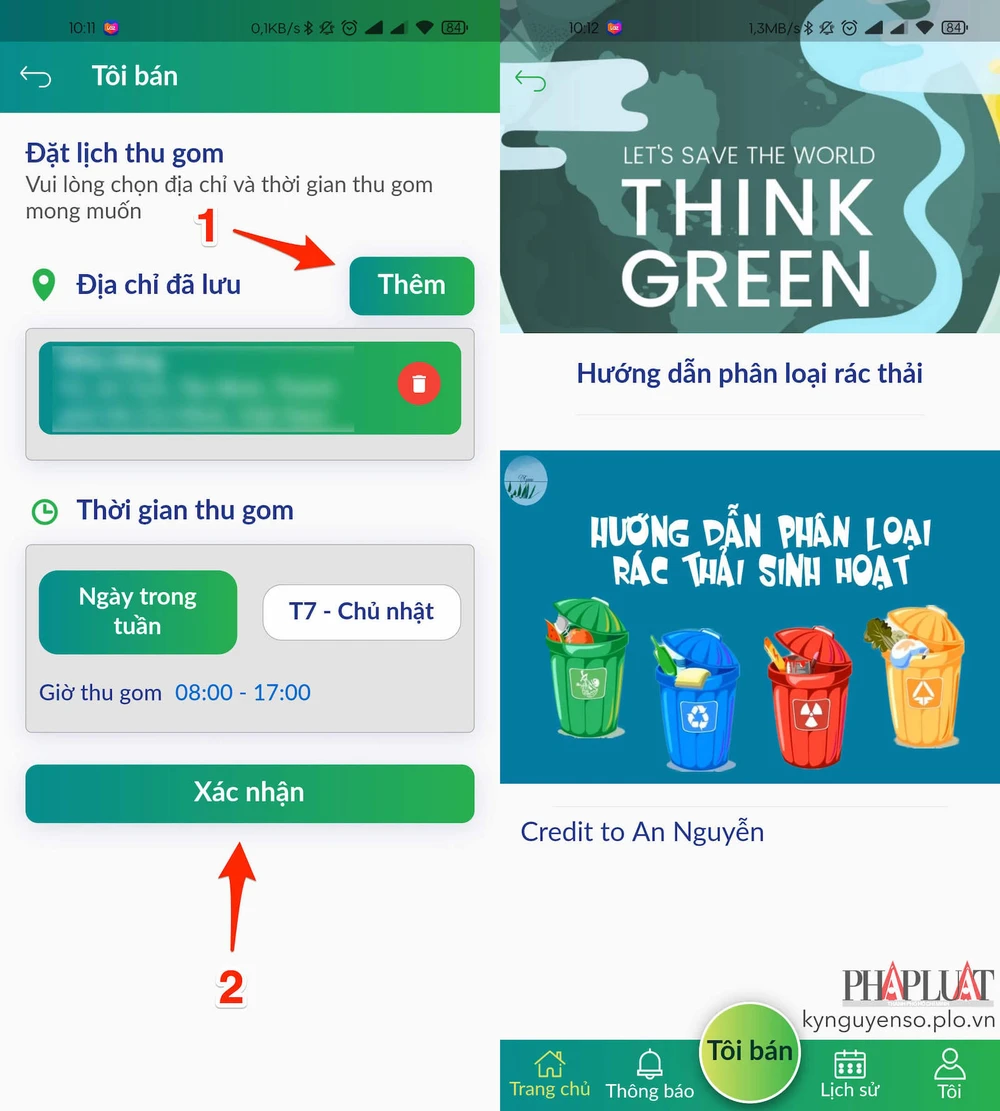Screen dimensions: 1000x1111
Task: Confirm the schedule with Xác nhận
Action: pos(249,793)
